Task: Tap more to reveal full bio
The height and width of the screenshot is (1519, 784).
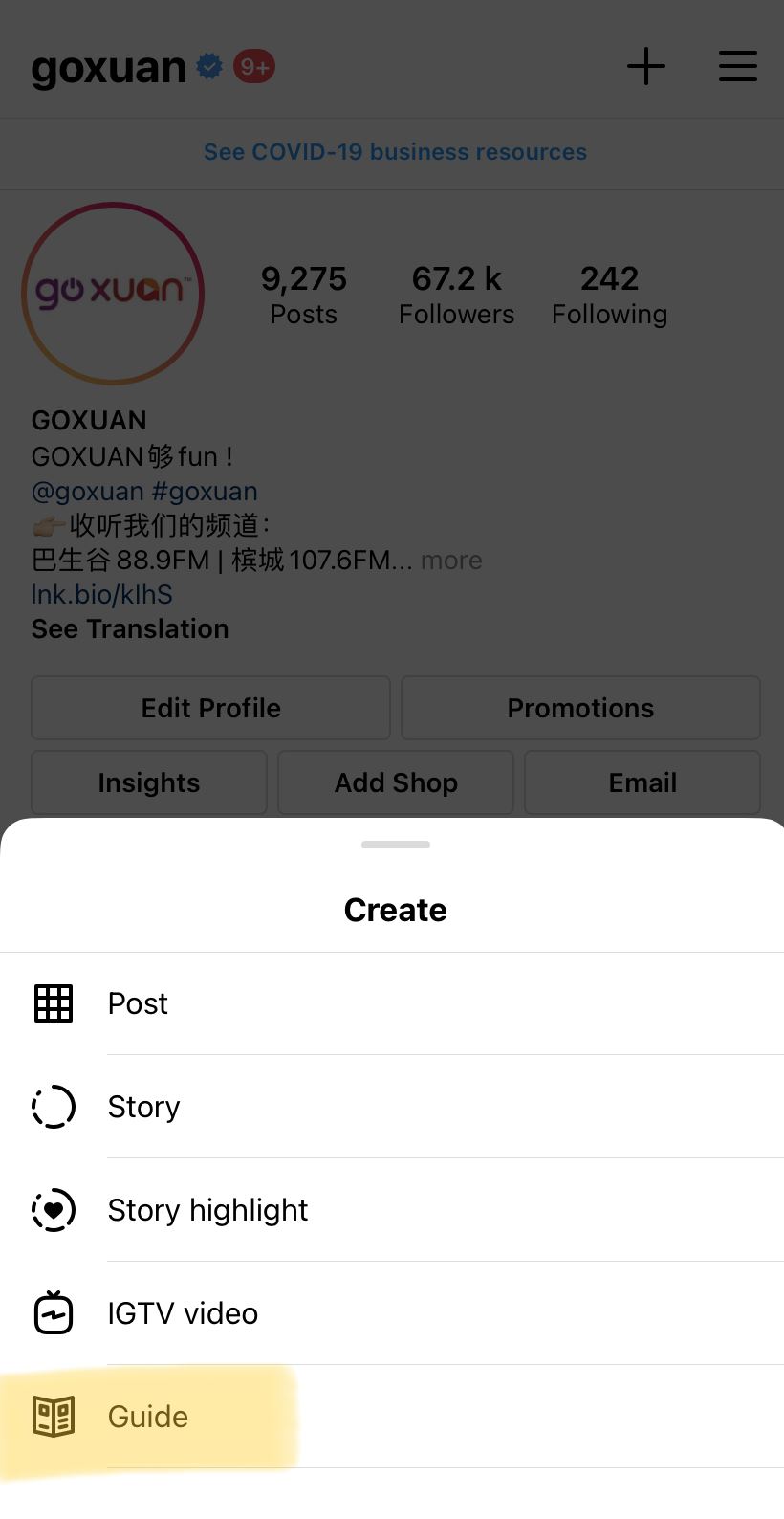Action: click(450, 561)
